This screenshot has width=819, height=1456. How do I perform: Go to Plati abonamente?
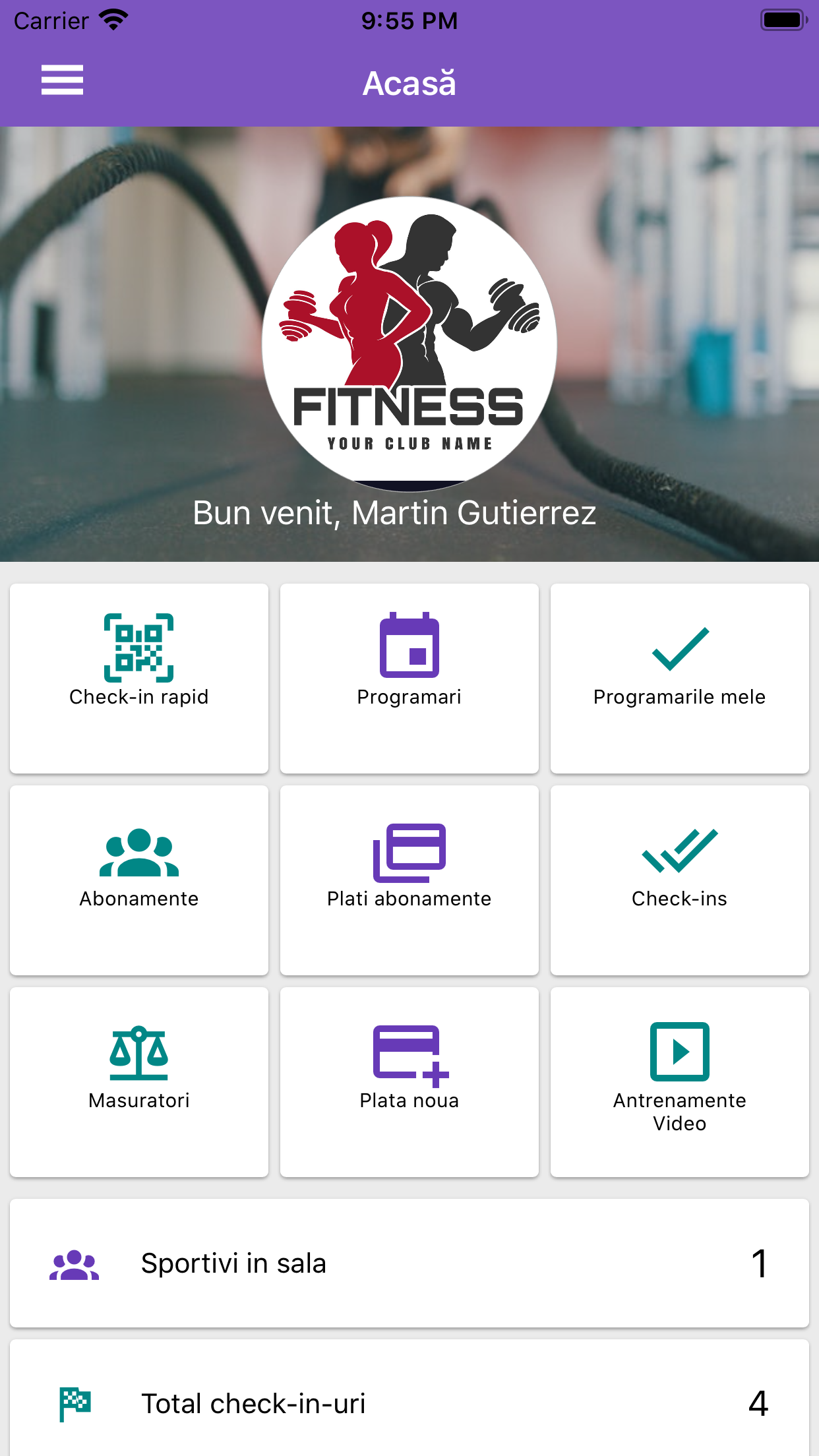point(409,879)
